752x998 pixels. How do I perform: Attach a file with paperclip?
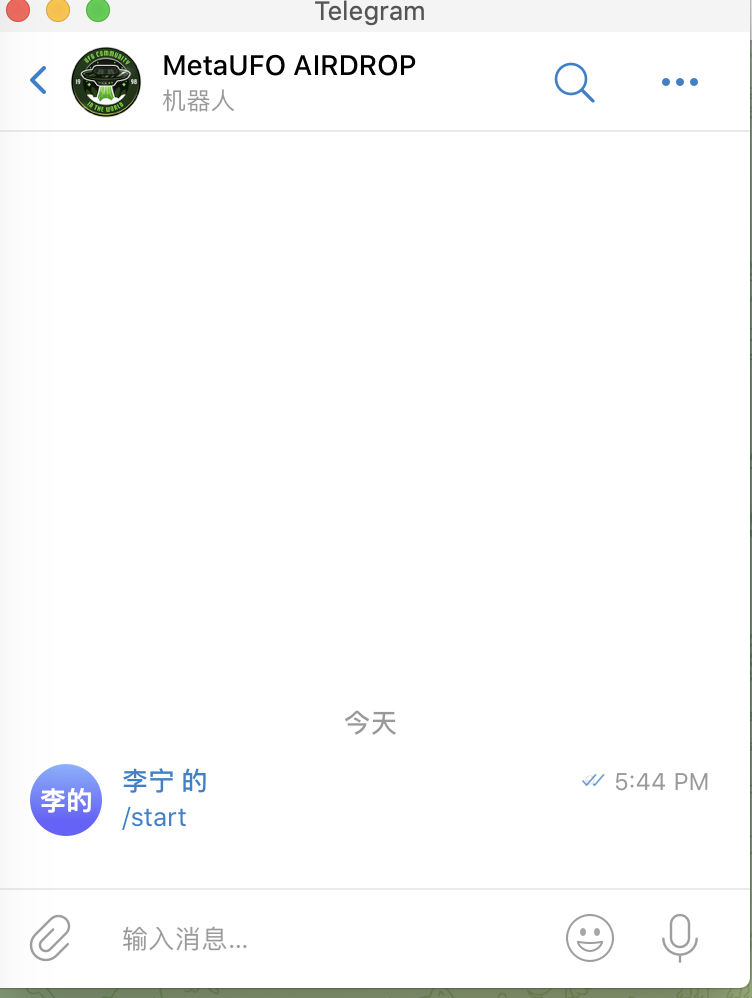tap(50, 938)
